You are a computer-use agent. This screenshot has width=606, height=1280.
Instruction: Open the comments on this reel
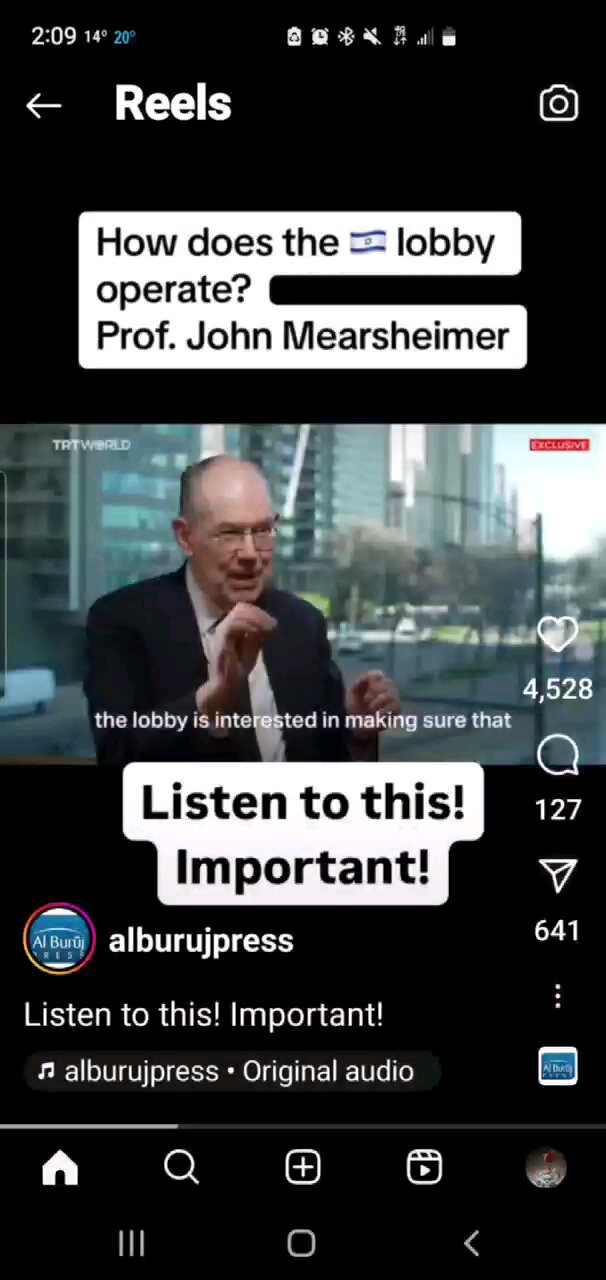click(557, 757)
